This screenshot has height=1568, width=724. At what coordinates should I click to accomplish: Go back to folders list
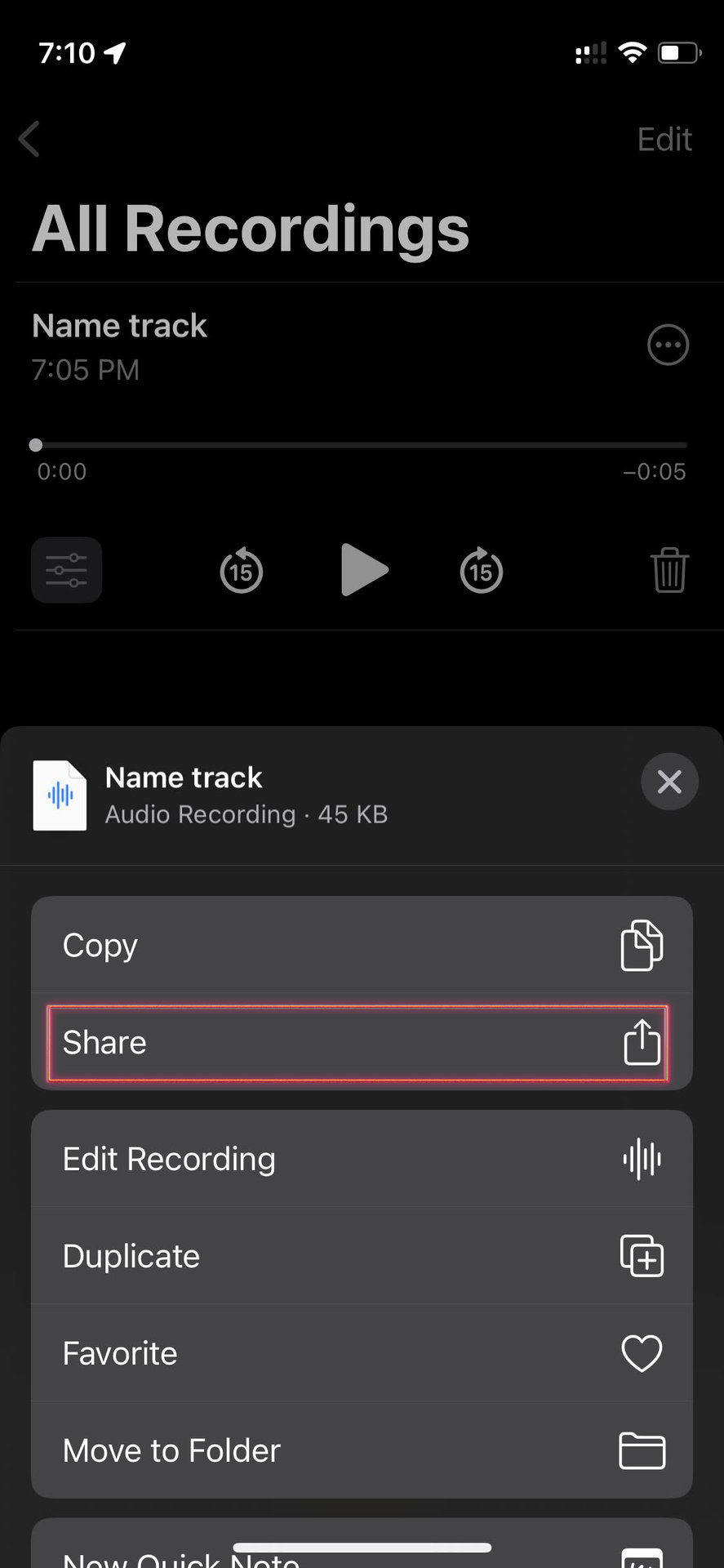tap(29, 139)
